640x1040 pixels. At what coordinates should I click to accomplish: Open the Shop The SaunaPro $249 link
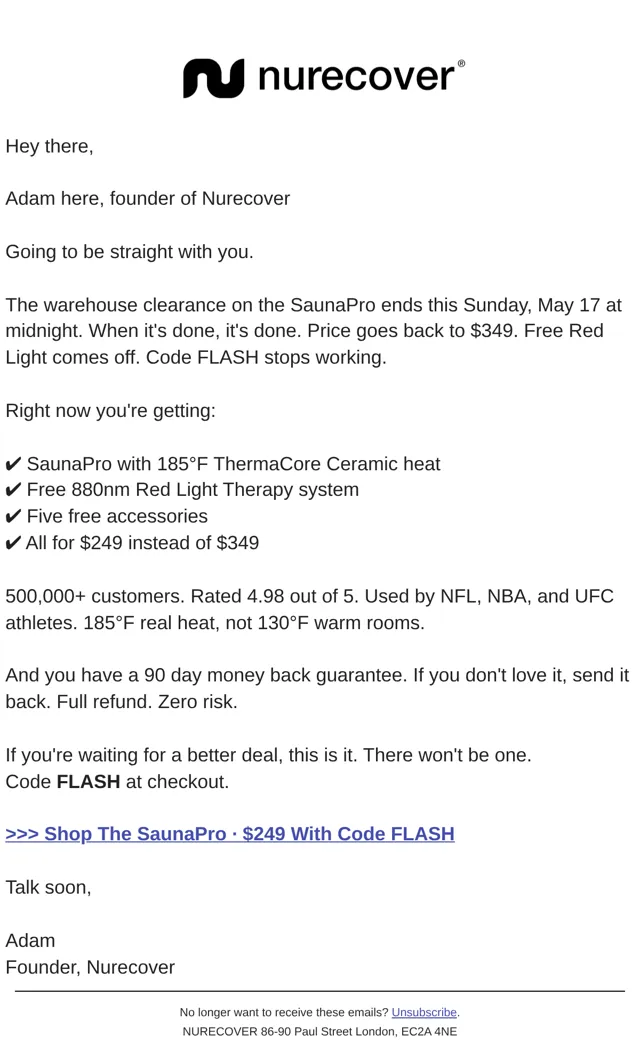coord(230,834)
